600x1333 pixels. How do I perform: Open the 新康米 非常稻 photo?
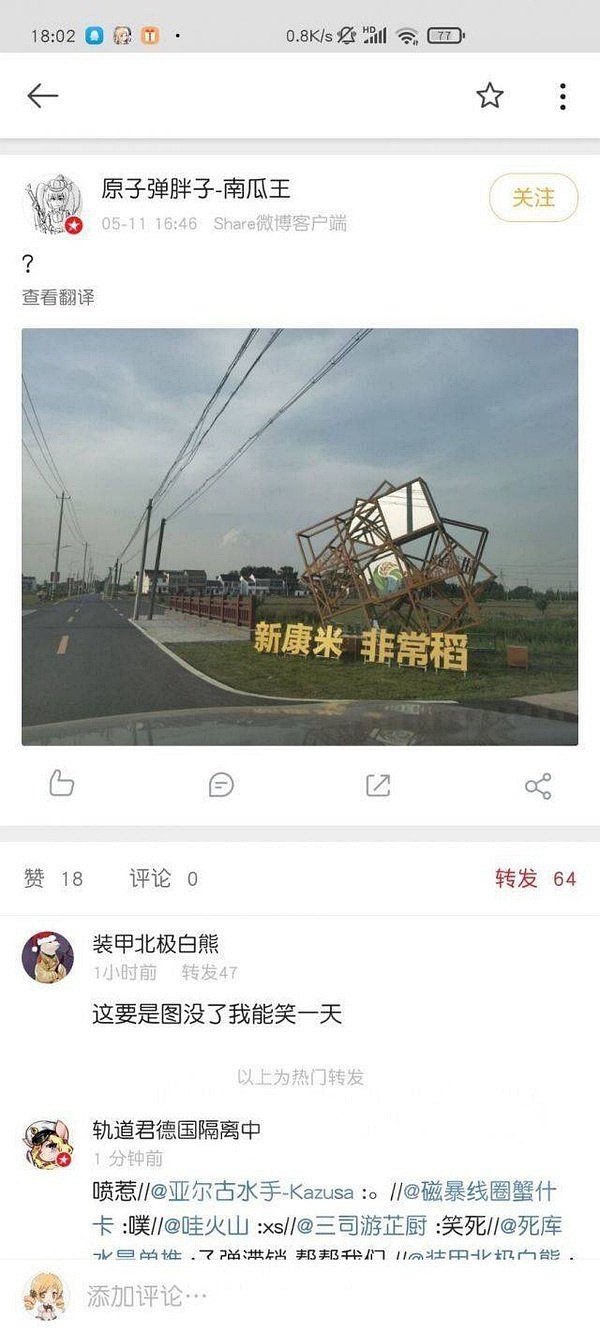click(300, 537)
